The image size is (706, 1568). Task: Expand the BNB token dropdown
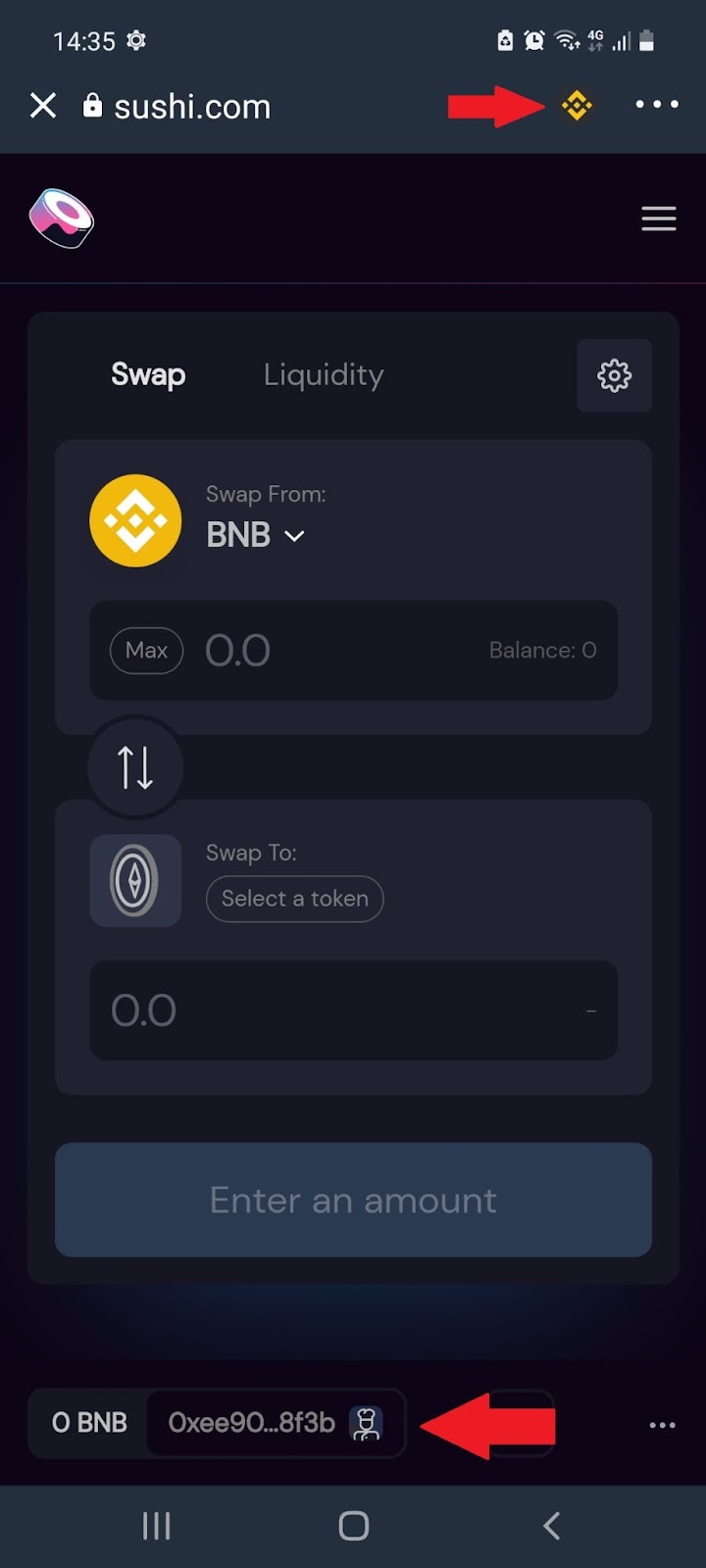tap(255, 535)
